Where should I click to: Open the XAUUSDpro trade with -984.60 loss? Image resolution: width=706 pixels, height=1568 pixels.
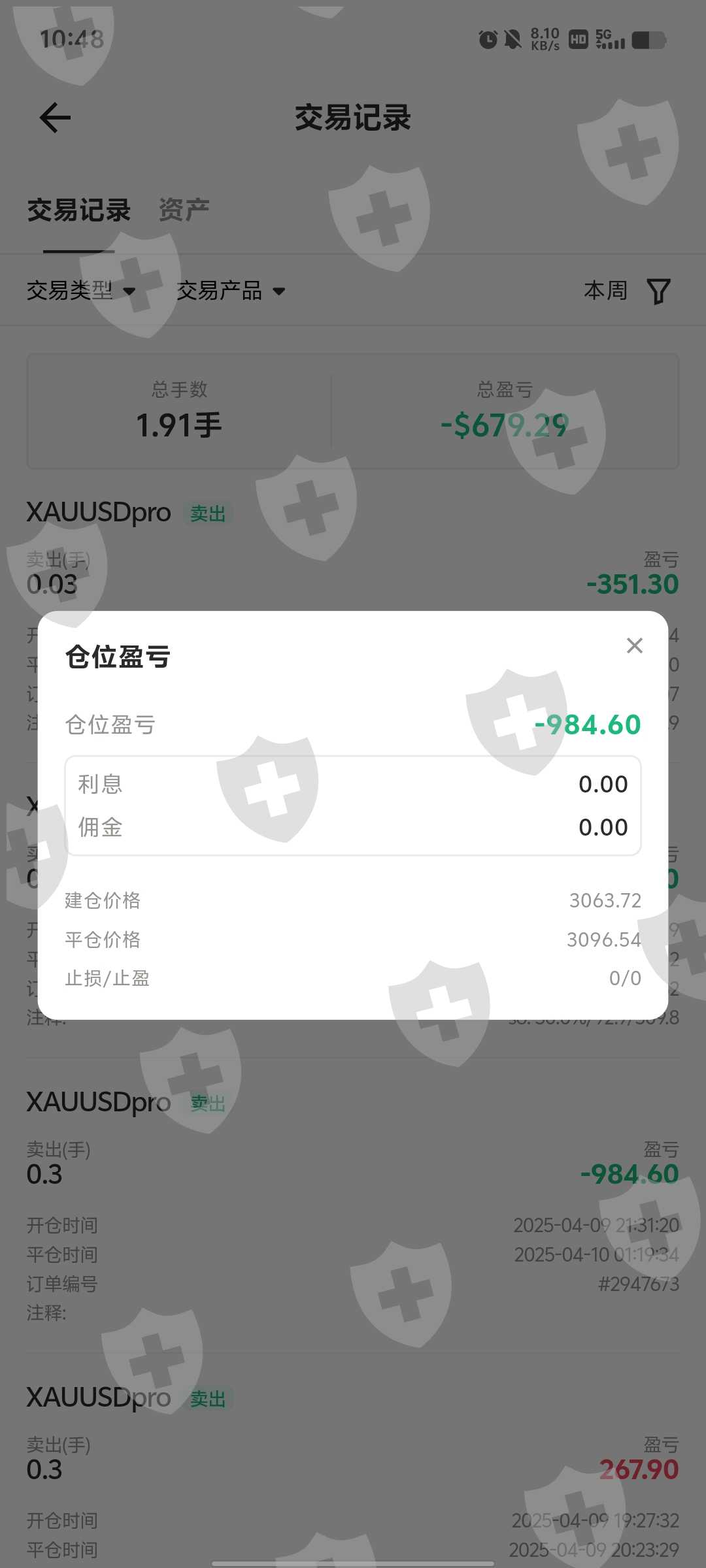pyautogui.click(x=353, y=1205)
